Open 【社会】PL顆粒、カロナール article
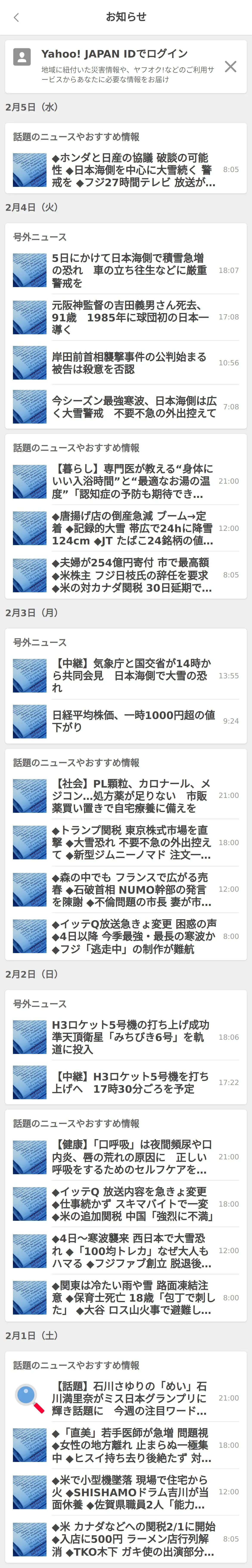The image size is (252, 1568). pyautogui.click(x=131, y=796)
